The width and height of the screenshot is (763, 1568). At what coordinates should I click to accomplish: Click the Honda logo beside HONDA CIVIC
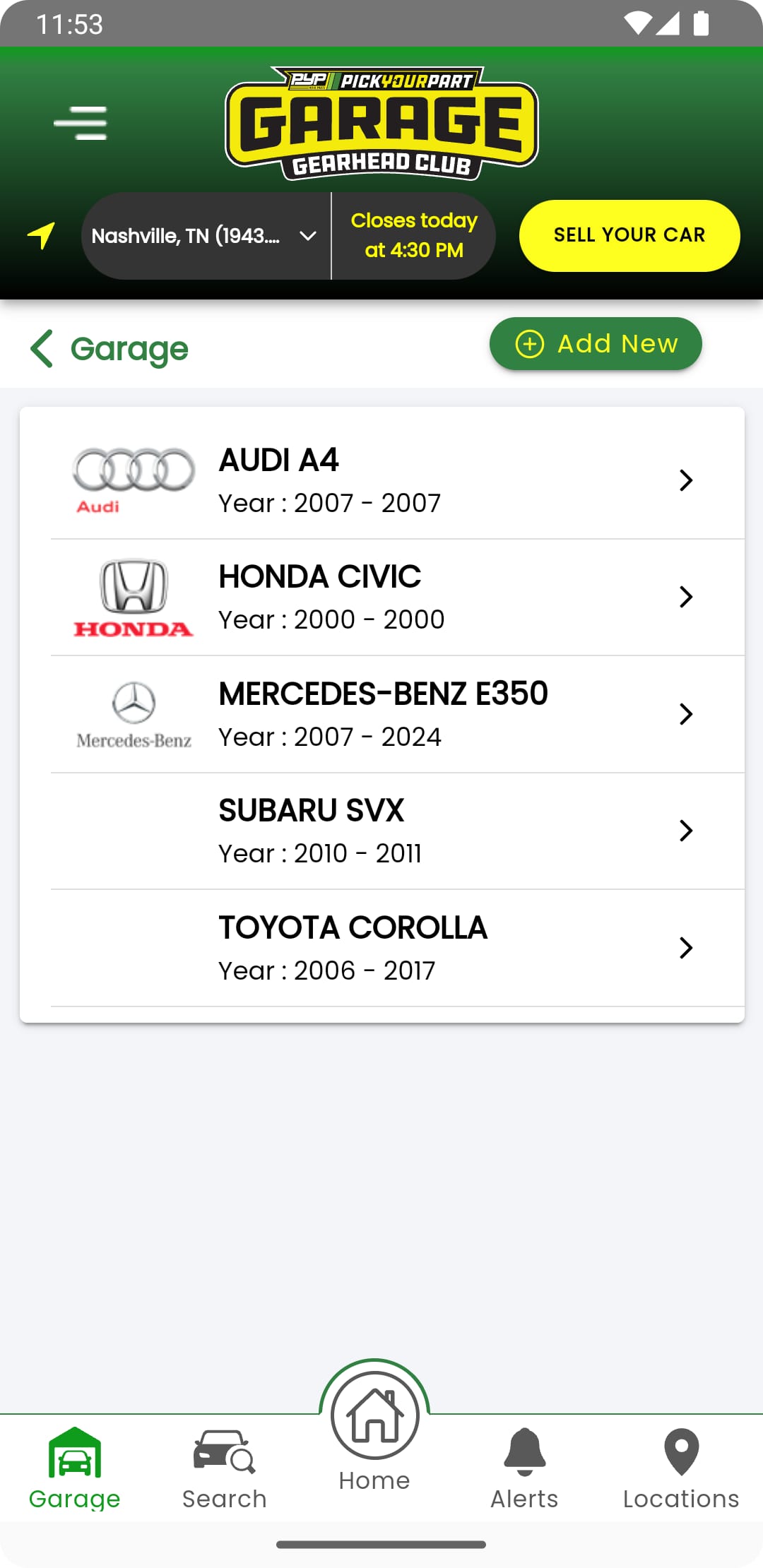point(133,597)
